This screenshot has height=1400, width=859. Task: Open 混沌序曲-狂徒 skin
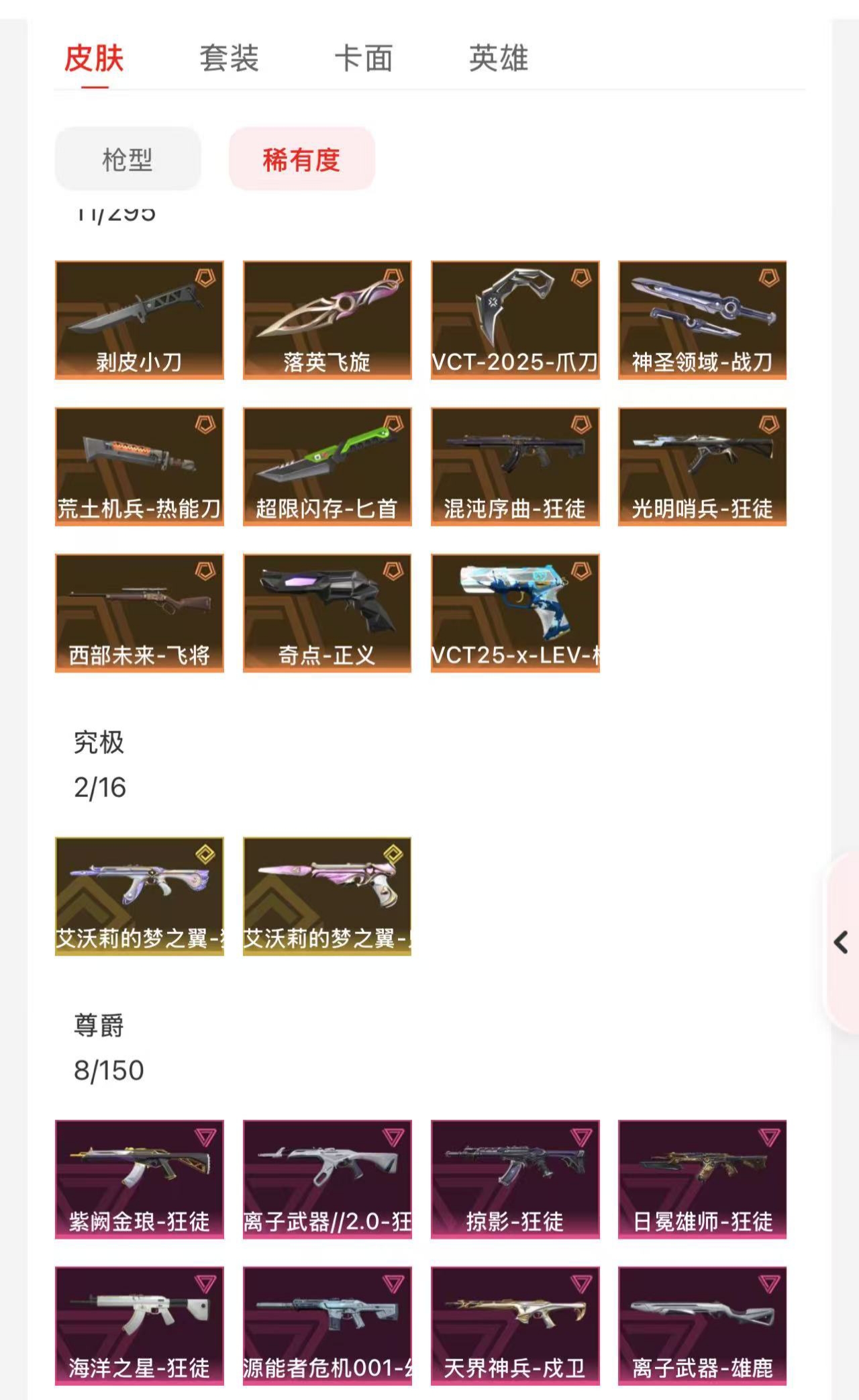click(x=515, y=467)
